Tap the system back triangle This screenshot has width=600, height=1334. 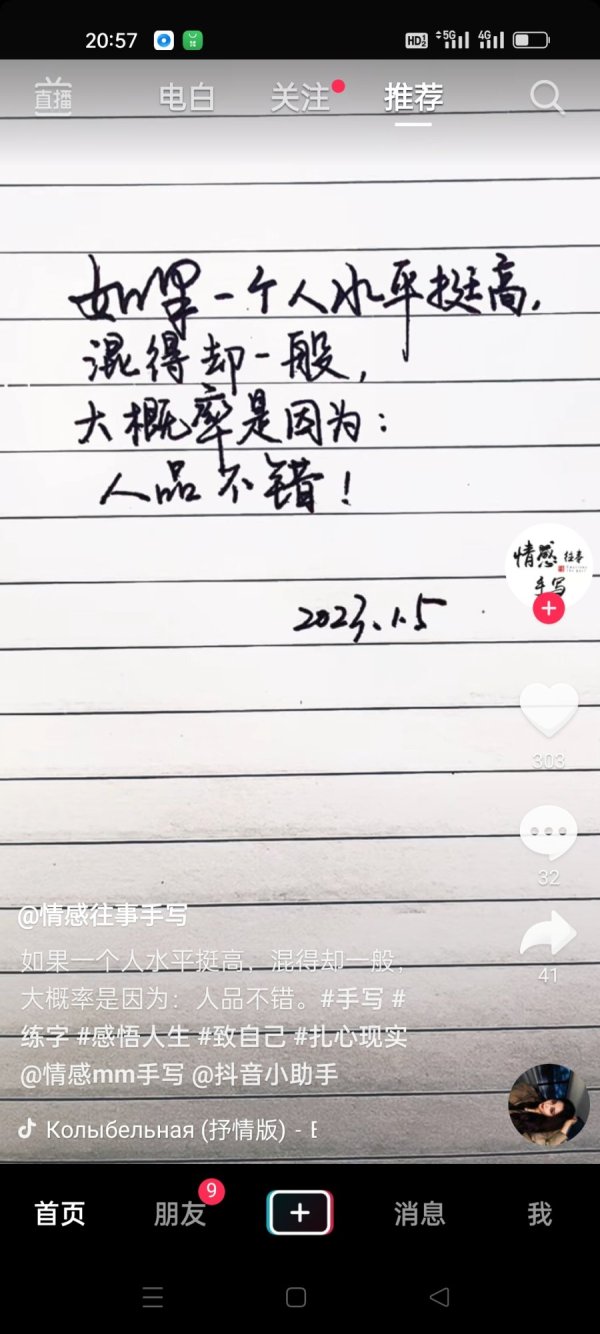[439, 1297]
